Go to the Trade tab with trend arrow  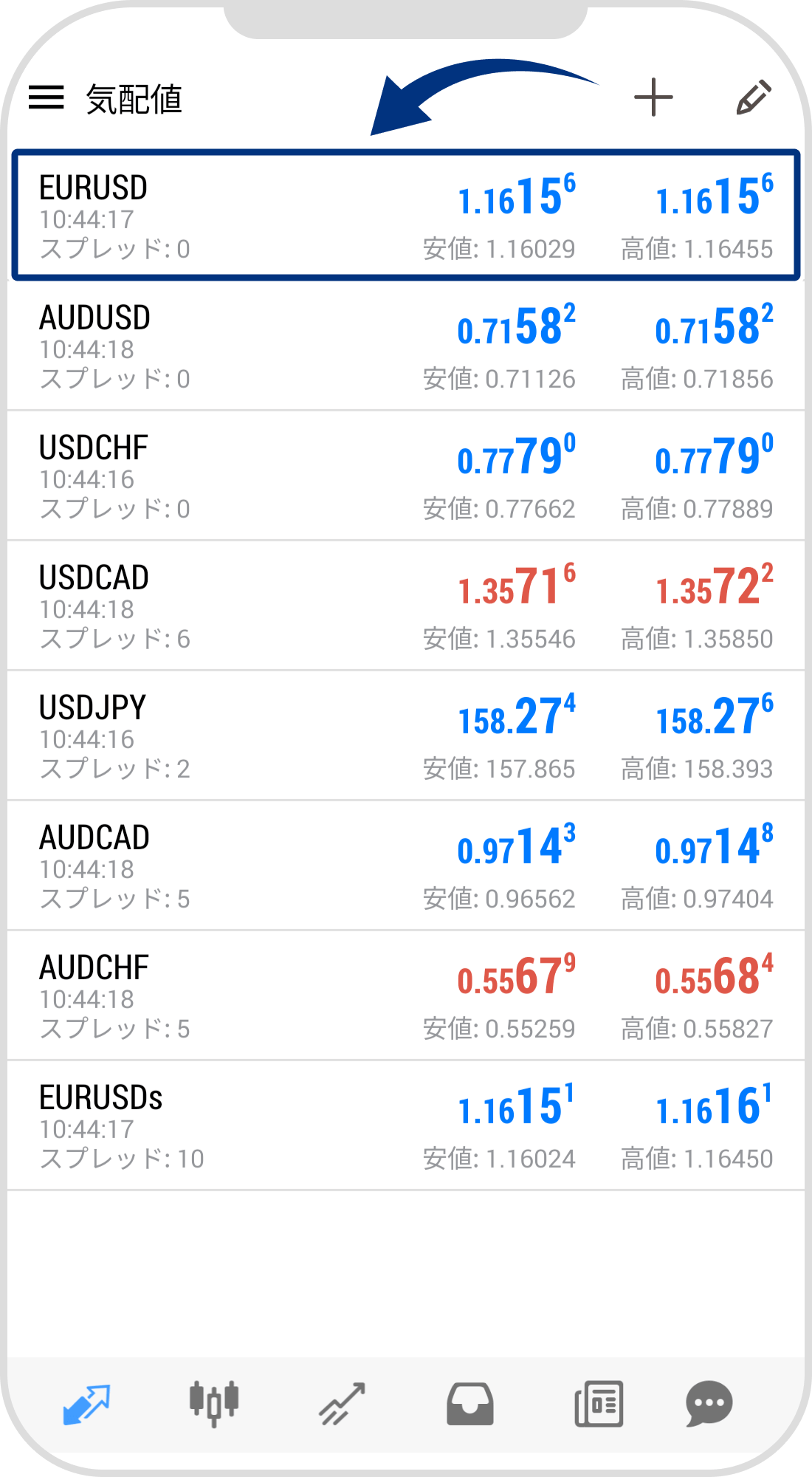[342, 1403]
